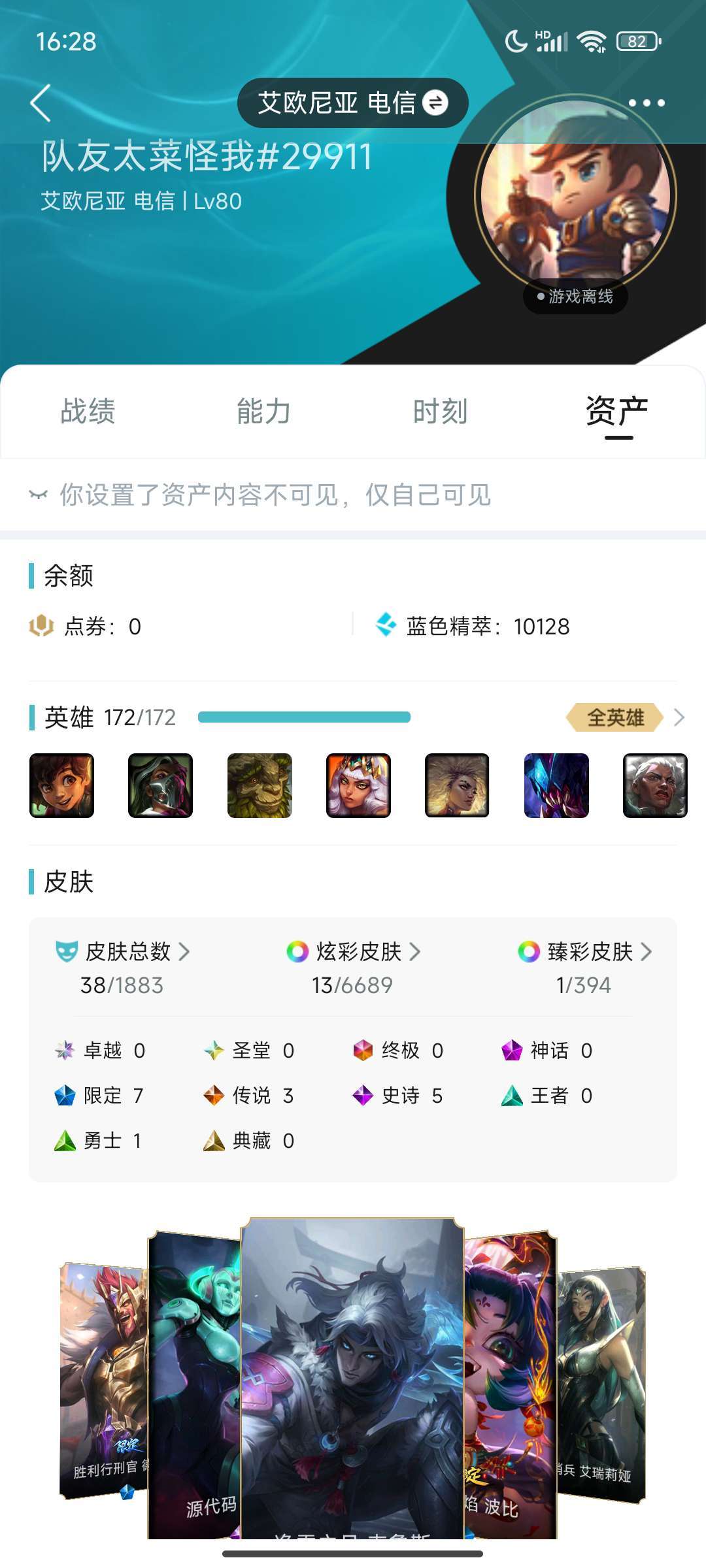The image size is (706, 1568).
Task: Switch to the 时刻 tab
Action: coord(441,412)
